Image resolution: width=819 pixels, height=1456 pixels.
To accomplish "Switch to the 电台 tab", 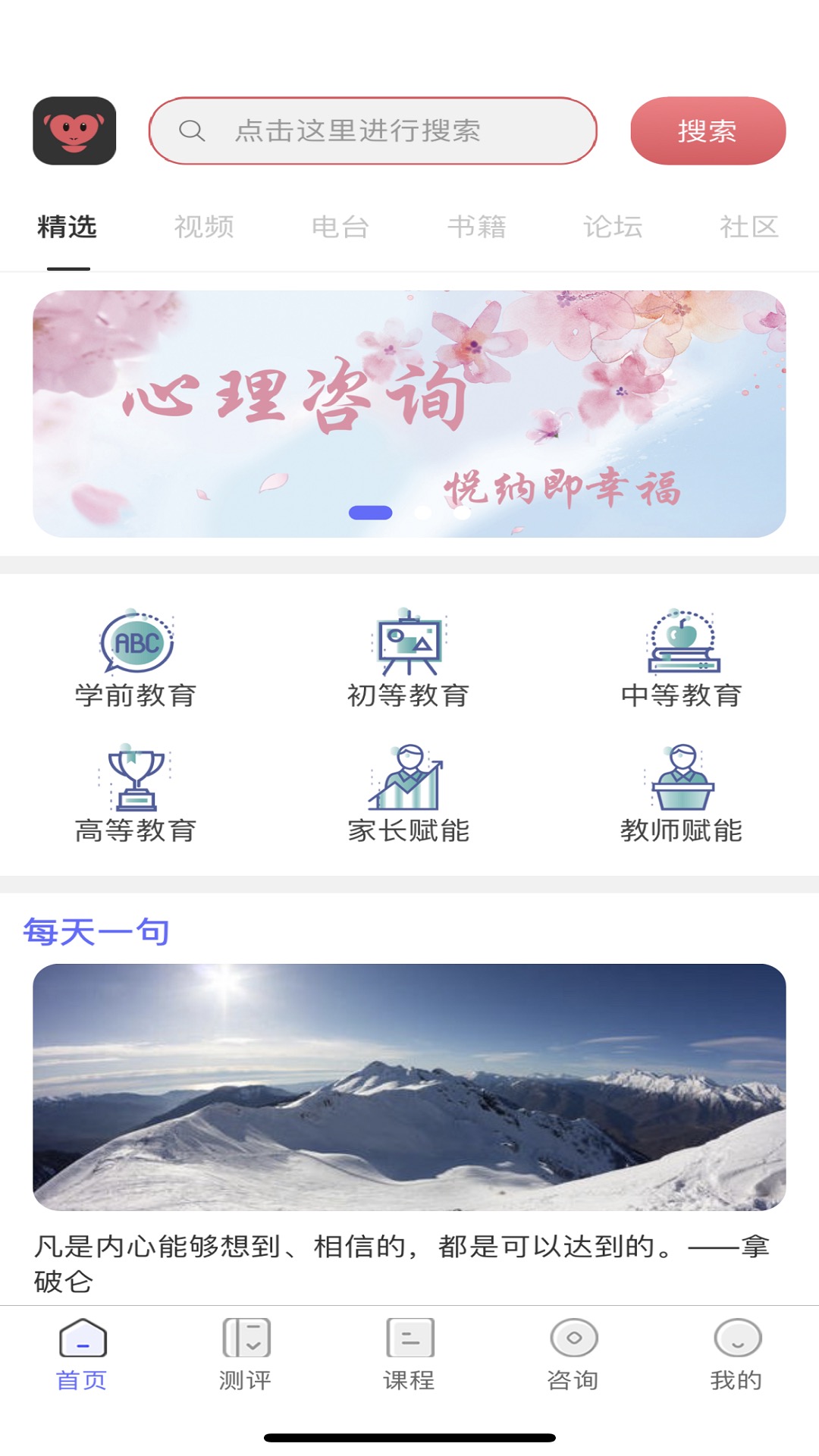I will (x=340, y=227).
